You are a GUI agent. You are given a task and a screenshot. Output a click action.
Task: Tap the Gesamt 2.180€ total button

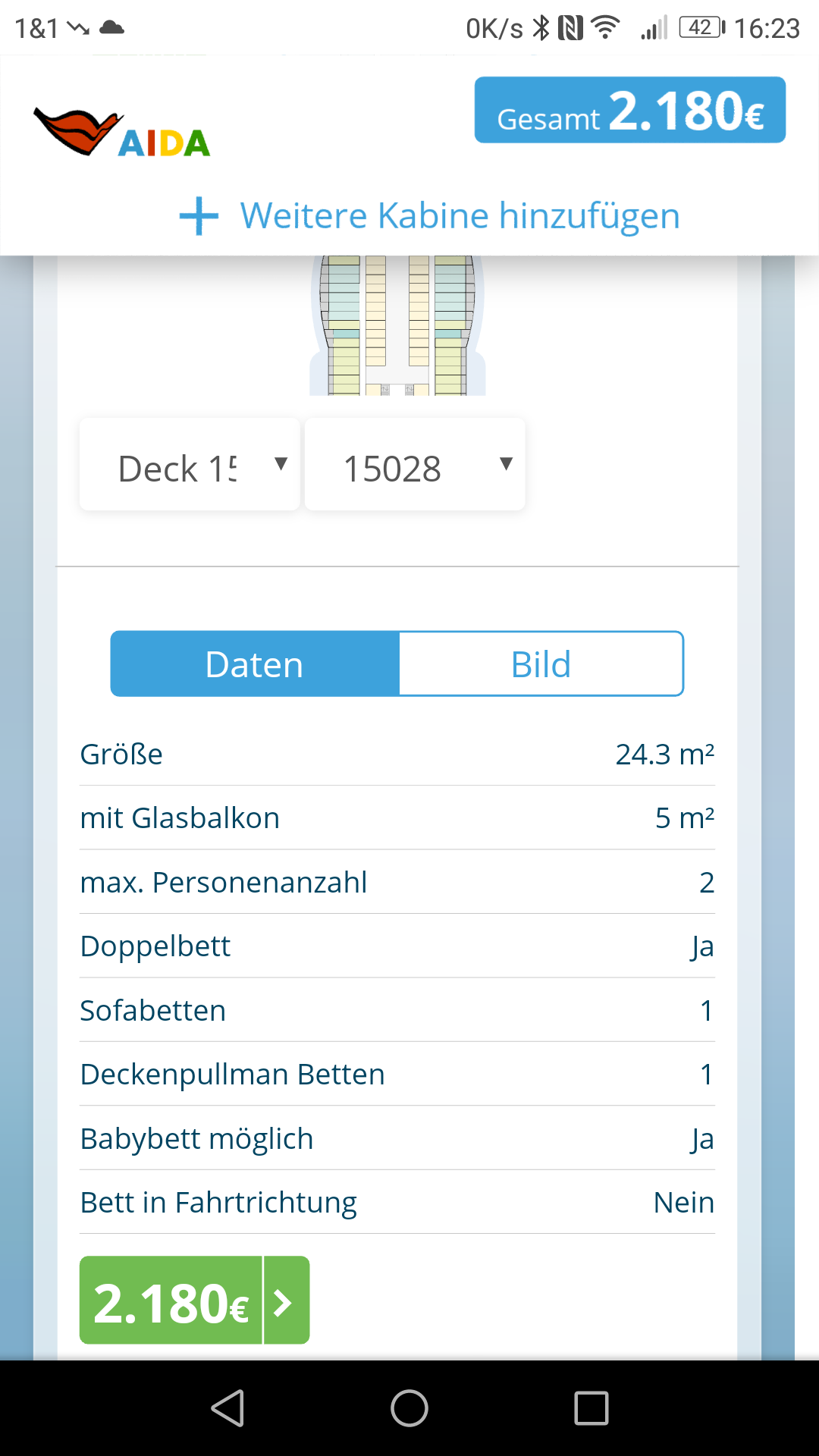tap(629, 110)
